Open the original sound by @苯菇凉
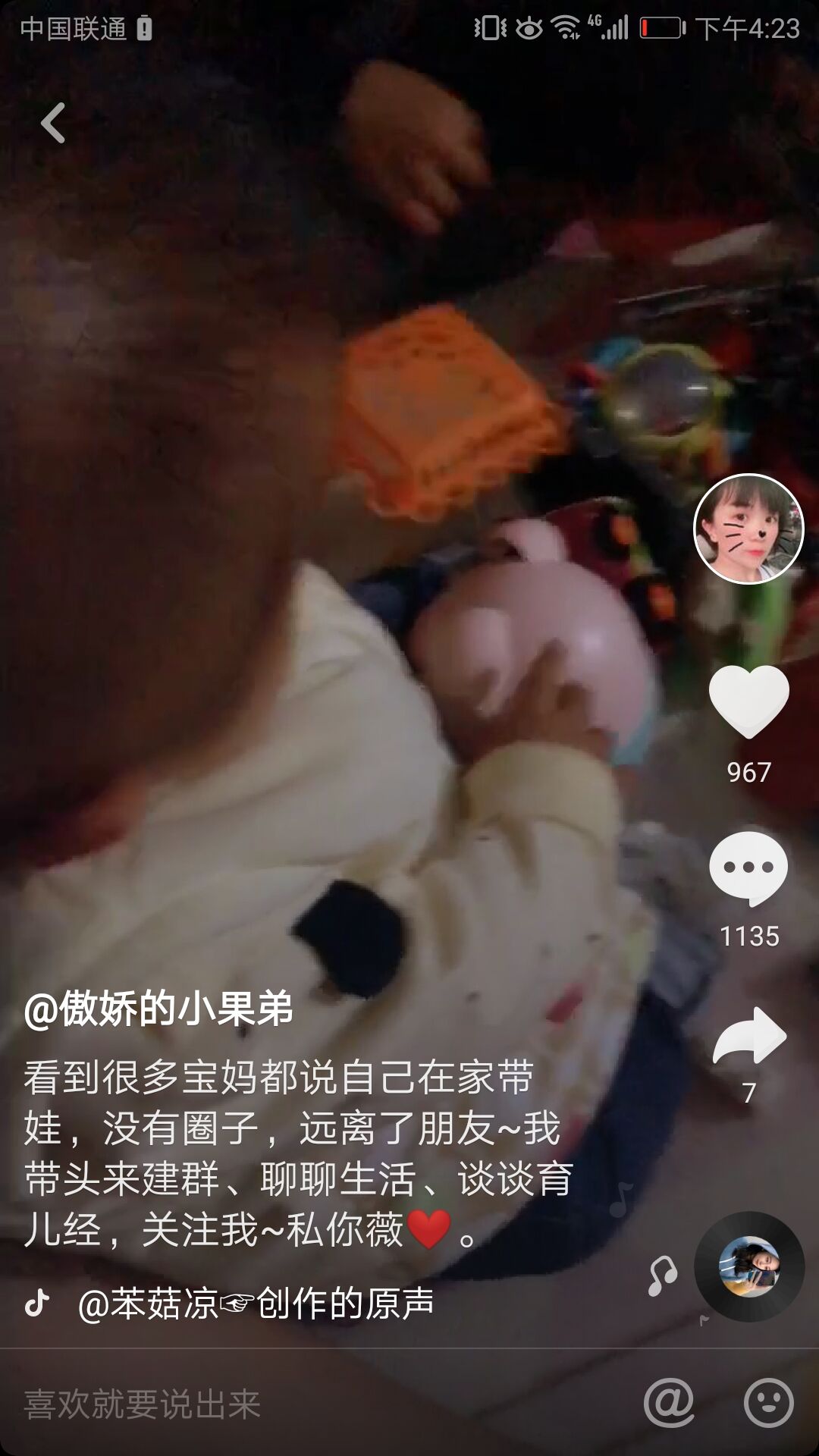Image resolution: width=819 pixels, height=1456 pixels. point(256,1304)
